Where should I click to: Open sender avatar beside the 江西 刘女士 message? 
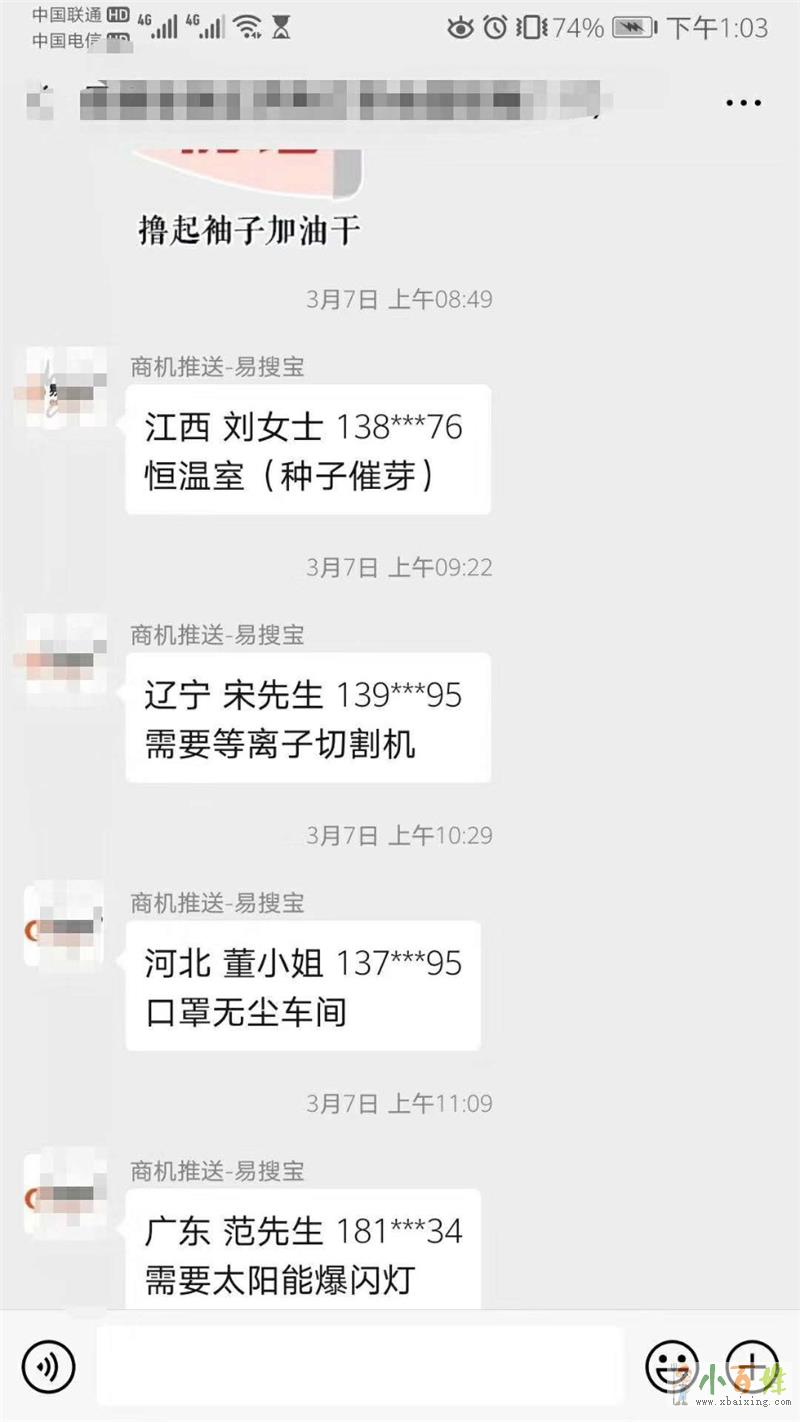coord(65,388)
